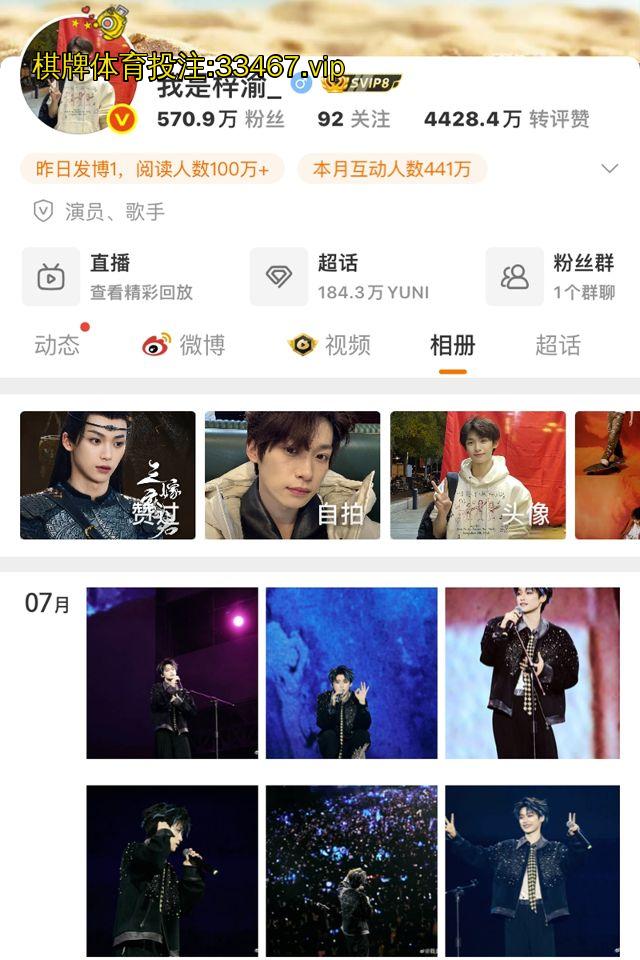Open the July photo with purple stage light
The image size is (640, 960).
coord(172,672)
